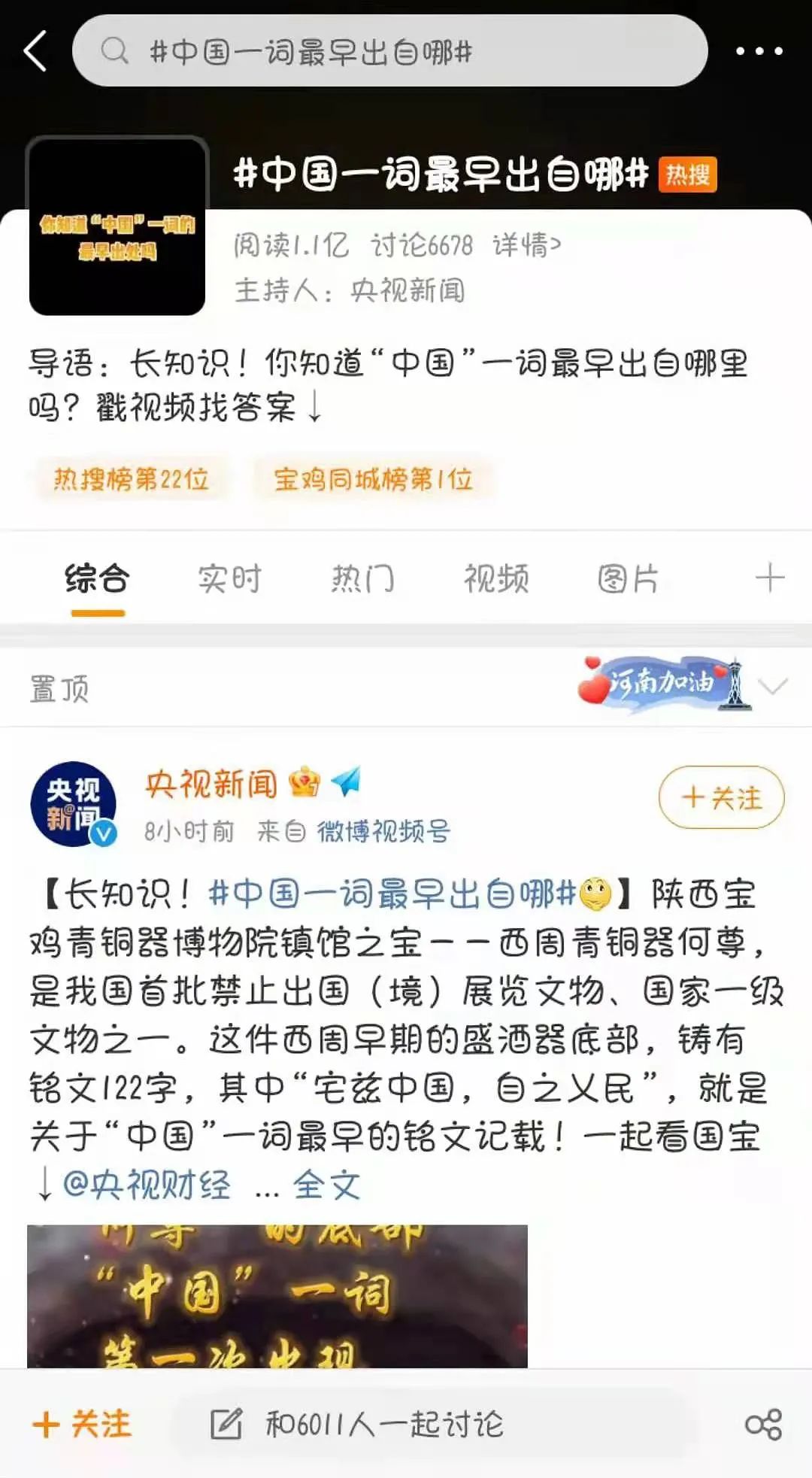Tap the back arrow to return
Image resolution: width=812 pixels, height=1478 pixels.
click(x=34, y=51)
